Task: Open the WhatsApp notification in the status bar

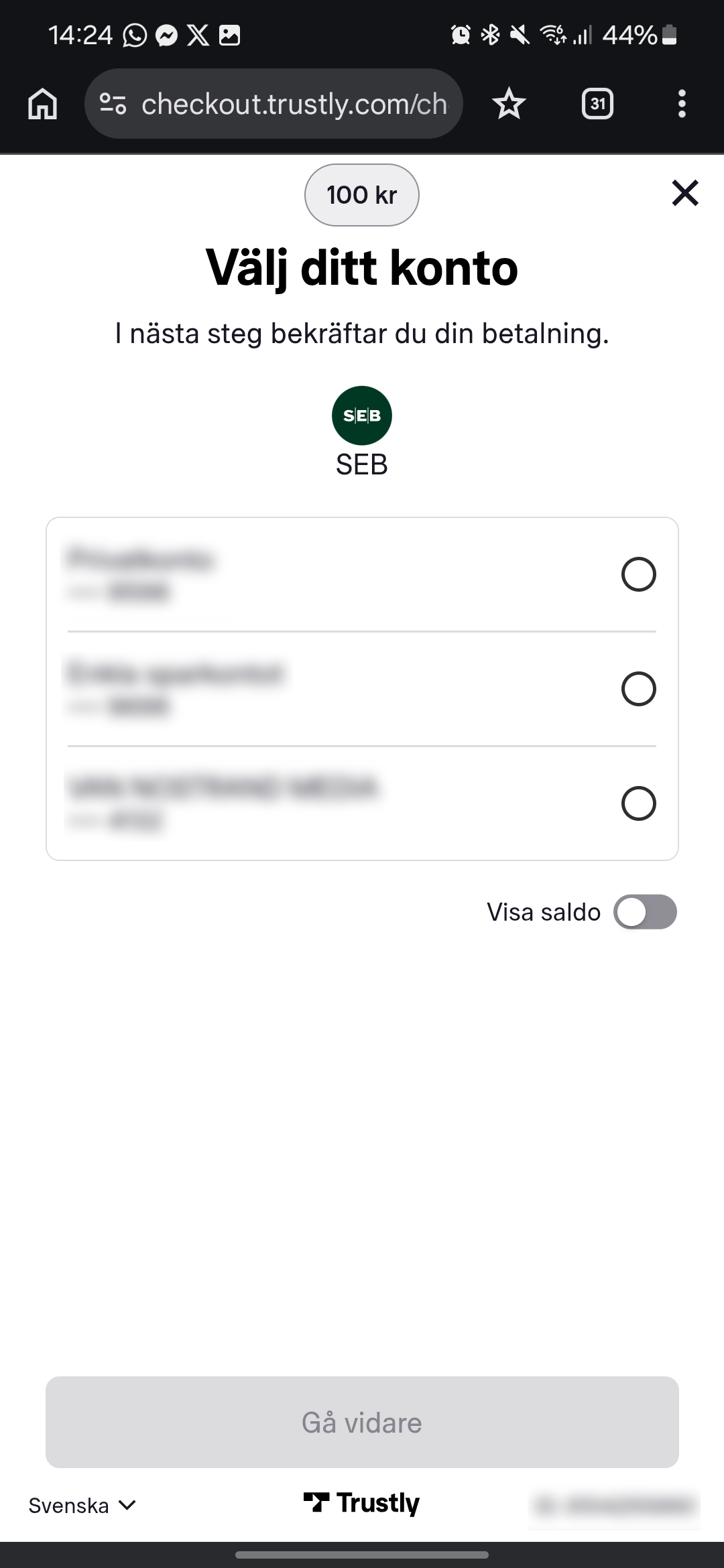Action: 133,35
